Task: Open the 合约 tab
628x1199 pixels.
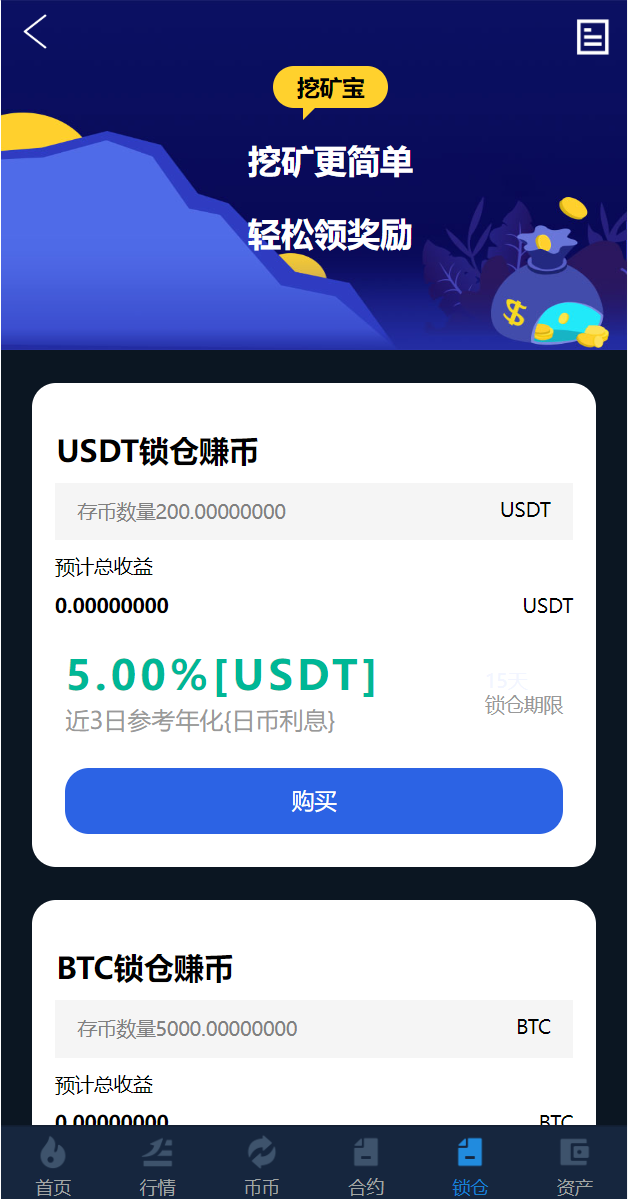Action: (x=366, y=1164)
